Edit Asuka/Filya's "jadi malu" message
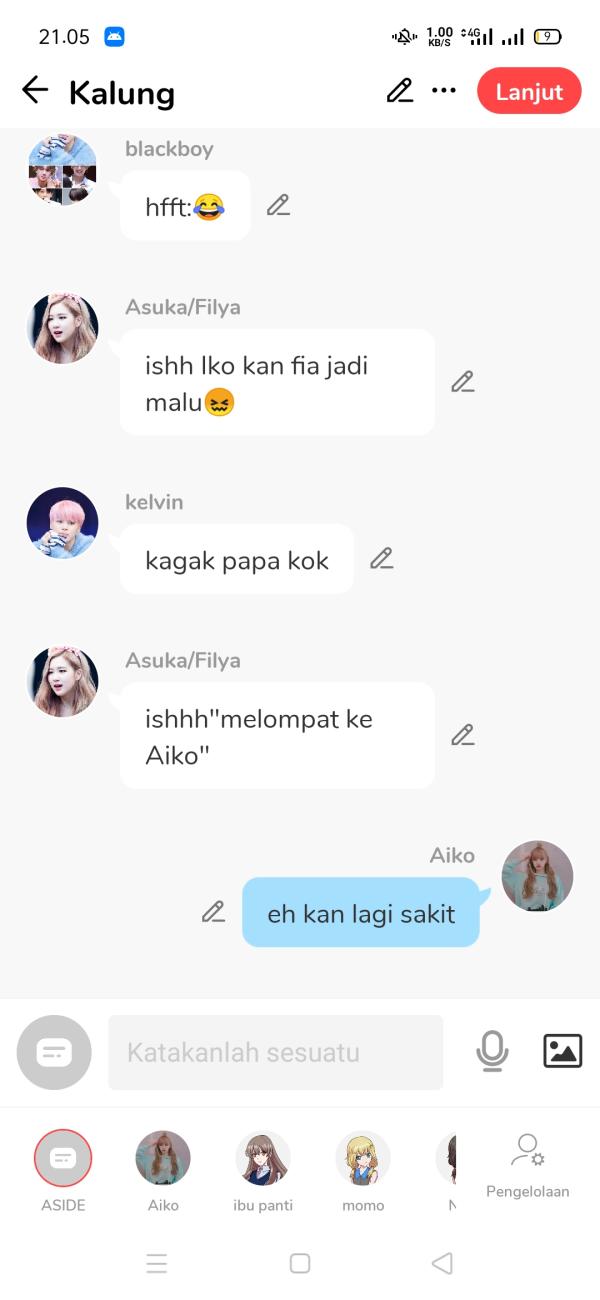 (x=462, y=382)
